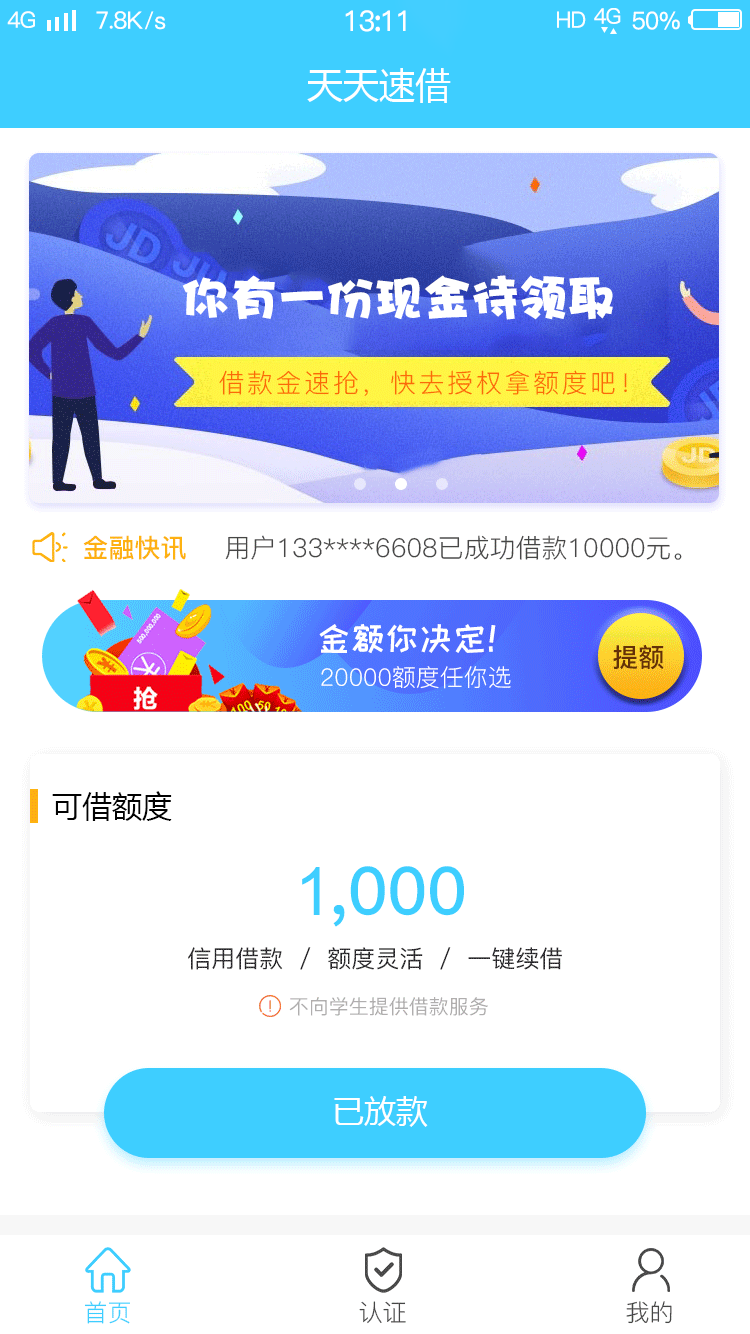Go to the 首页 tab

pos(108,1286)
